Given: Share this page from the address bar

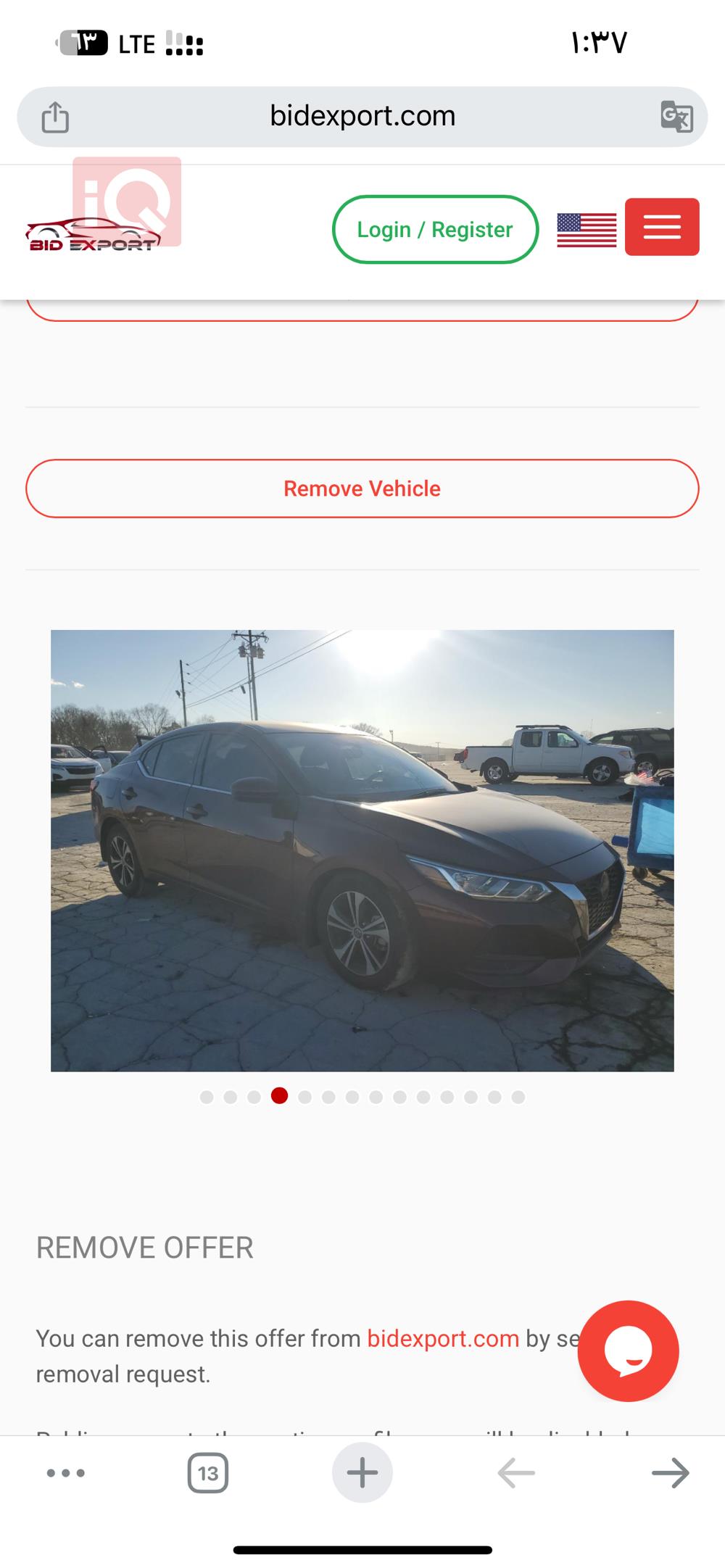Looking at the screenshot, I should (x=55, y=117).
